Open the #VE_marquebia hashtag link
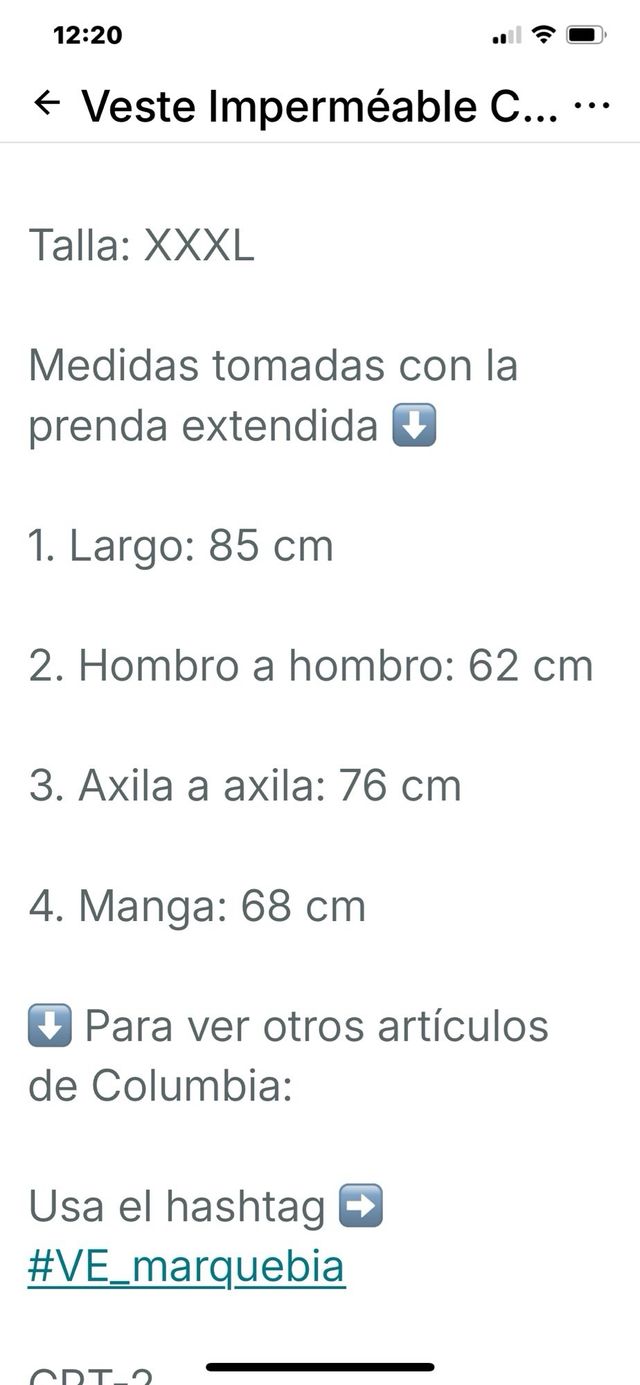 tap(187, 1266)
